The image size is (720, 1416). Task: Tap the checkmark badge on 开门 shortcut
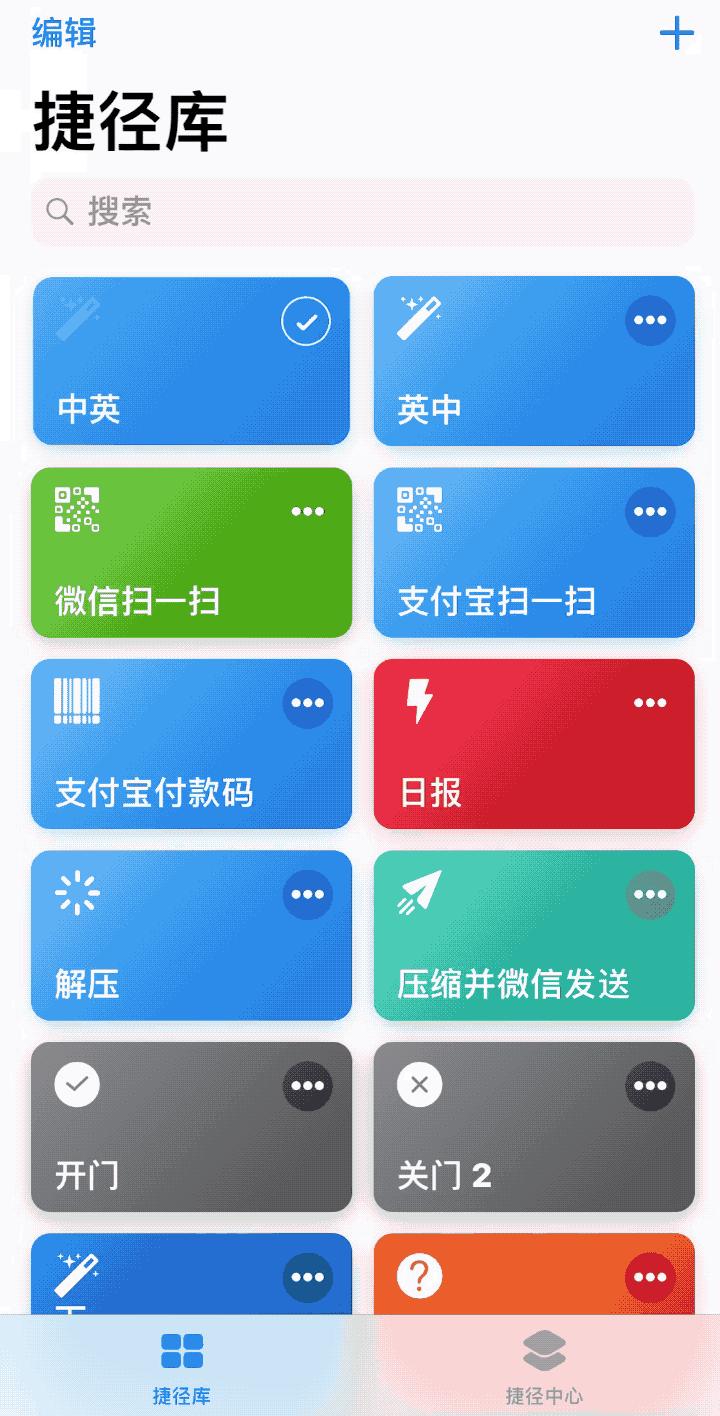tap(77, 1084)
